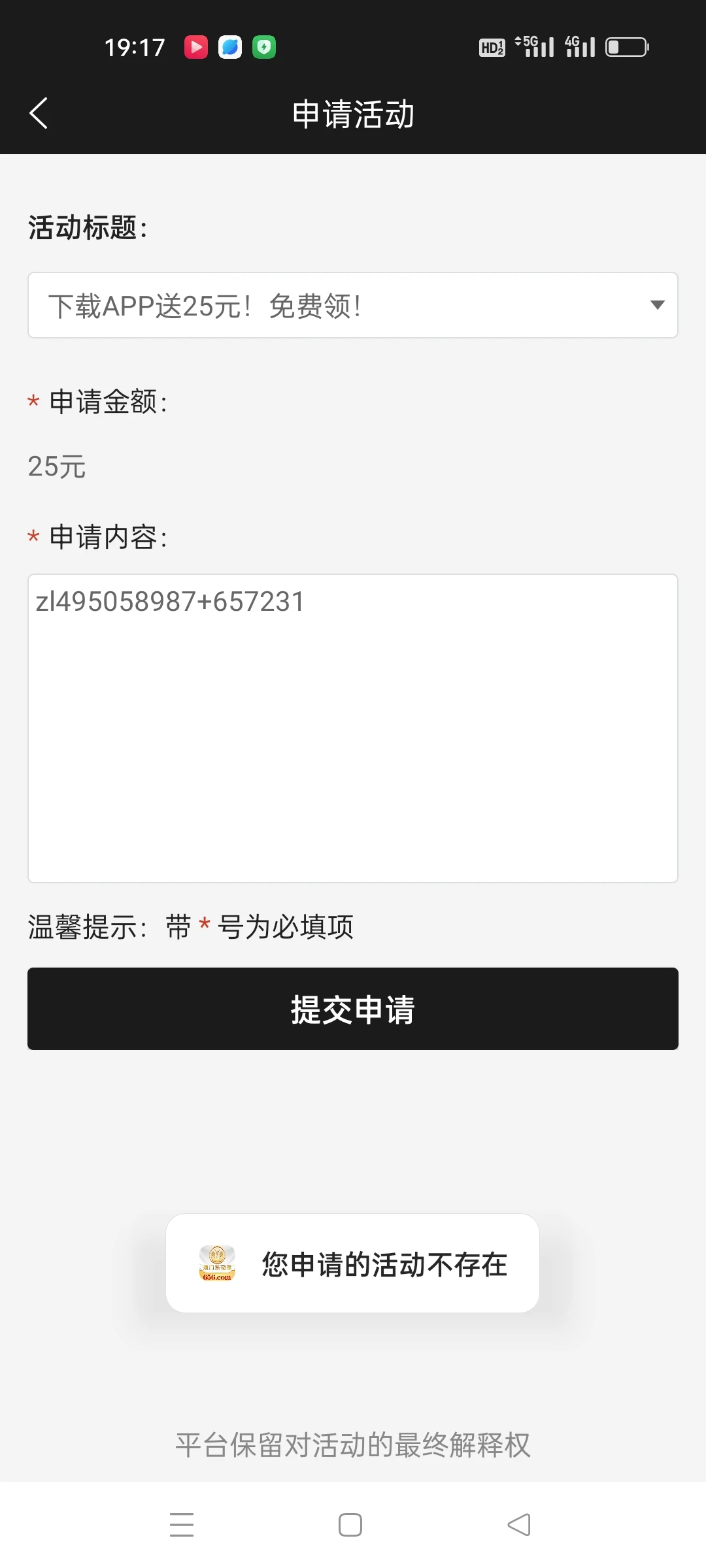Tap the clock showing 19:17
The height and width of the screenshot is (1568, 706).
tap(136, 46)
